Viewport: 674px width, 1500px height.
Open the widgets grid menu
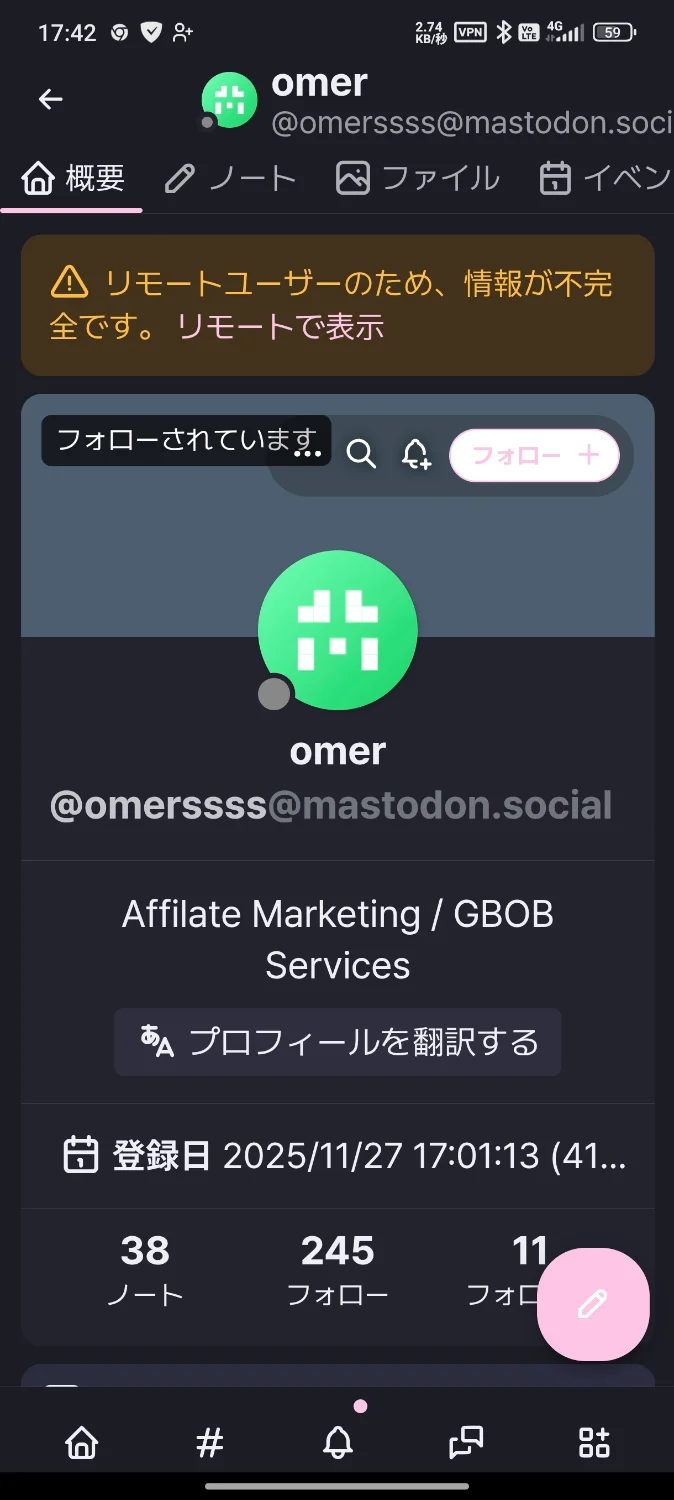coord(594,1442)
